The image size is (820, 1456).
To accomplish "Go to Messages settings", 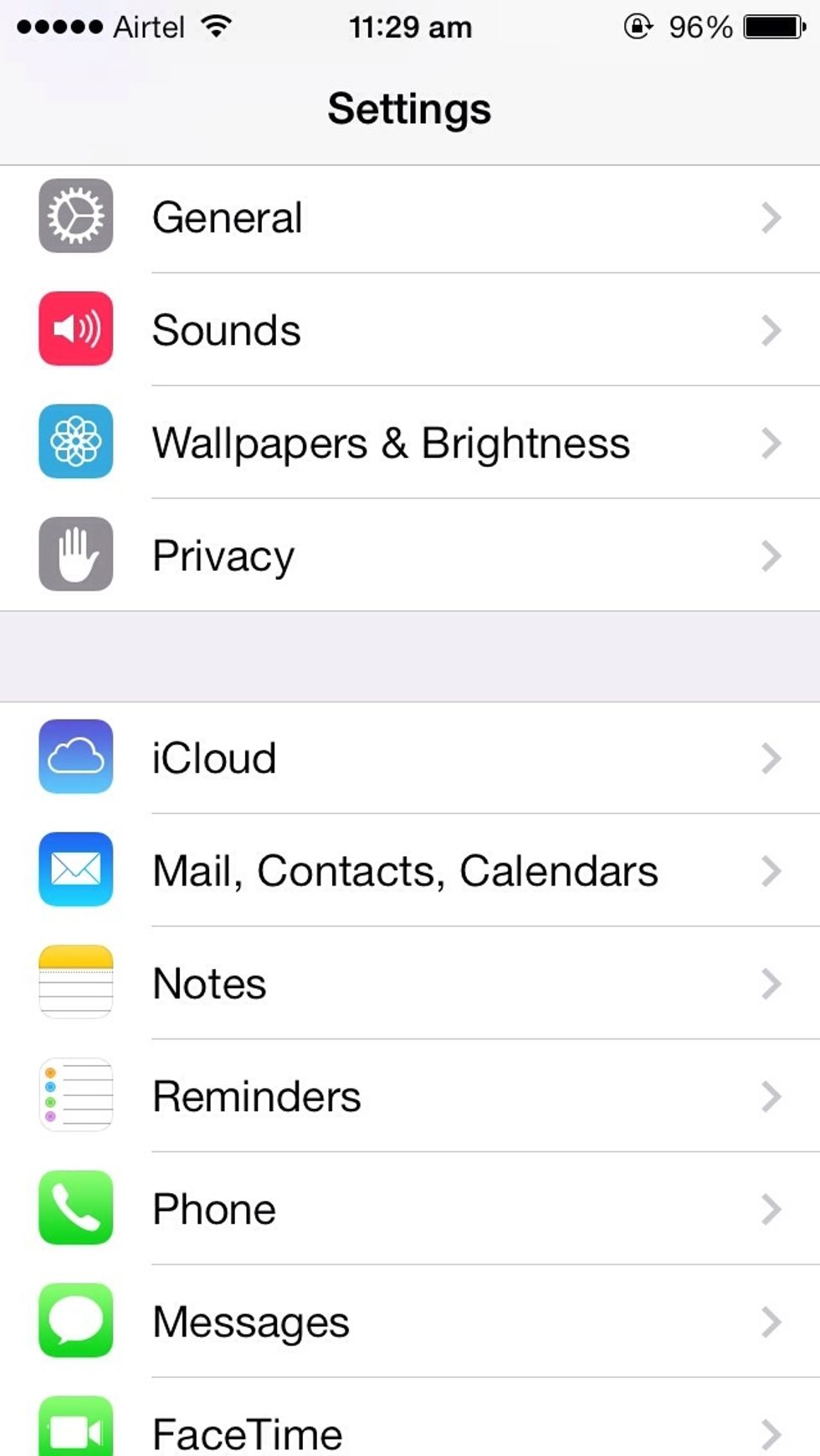I will tap(410, 1321).
